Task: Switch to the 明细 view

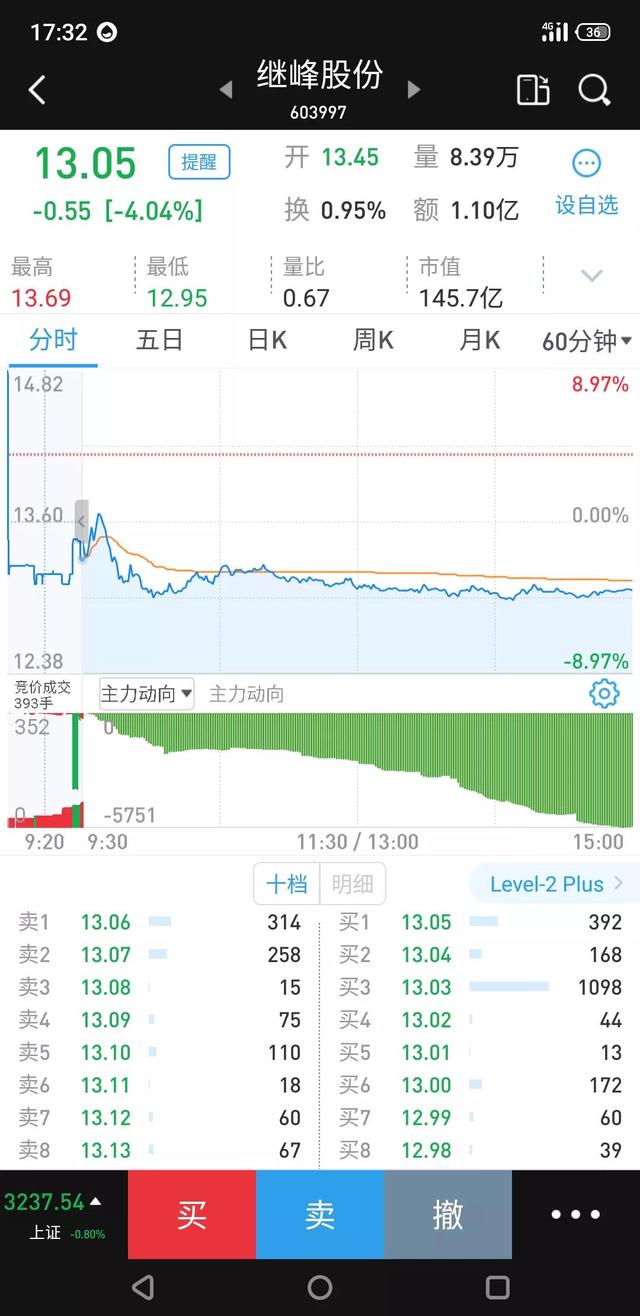Action: click(352, 884)
